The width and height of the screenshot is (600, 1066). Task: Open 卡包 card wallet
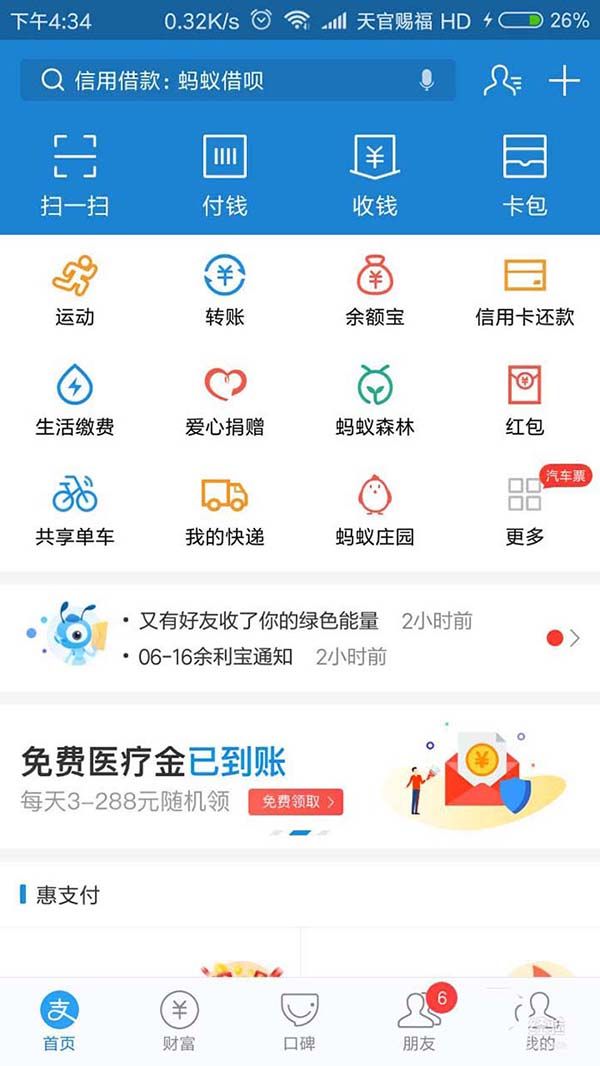click(x=525, y=175)
